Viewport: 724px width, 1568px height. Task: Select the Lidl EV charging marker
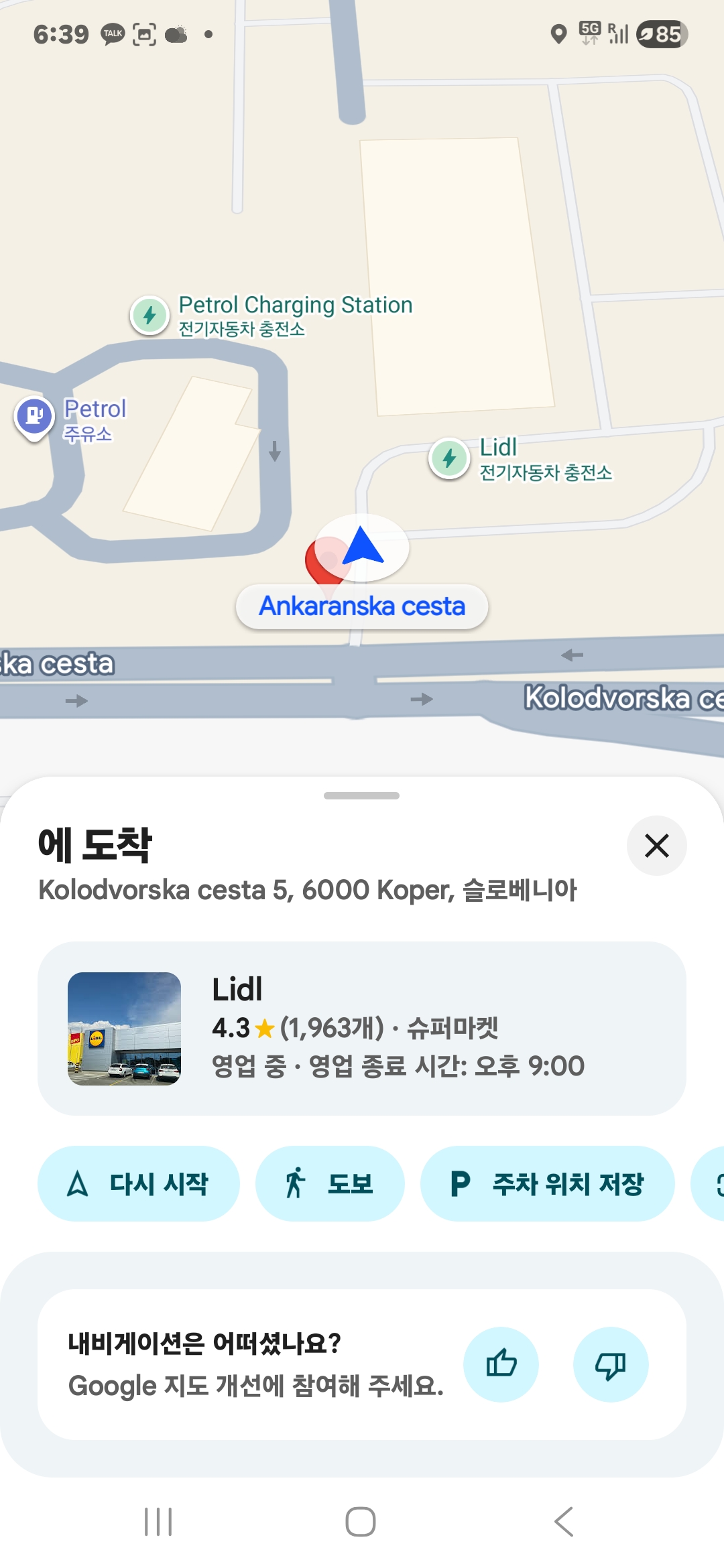point(449,458)
